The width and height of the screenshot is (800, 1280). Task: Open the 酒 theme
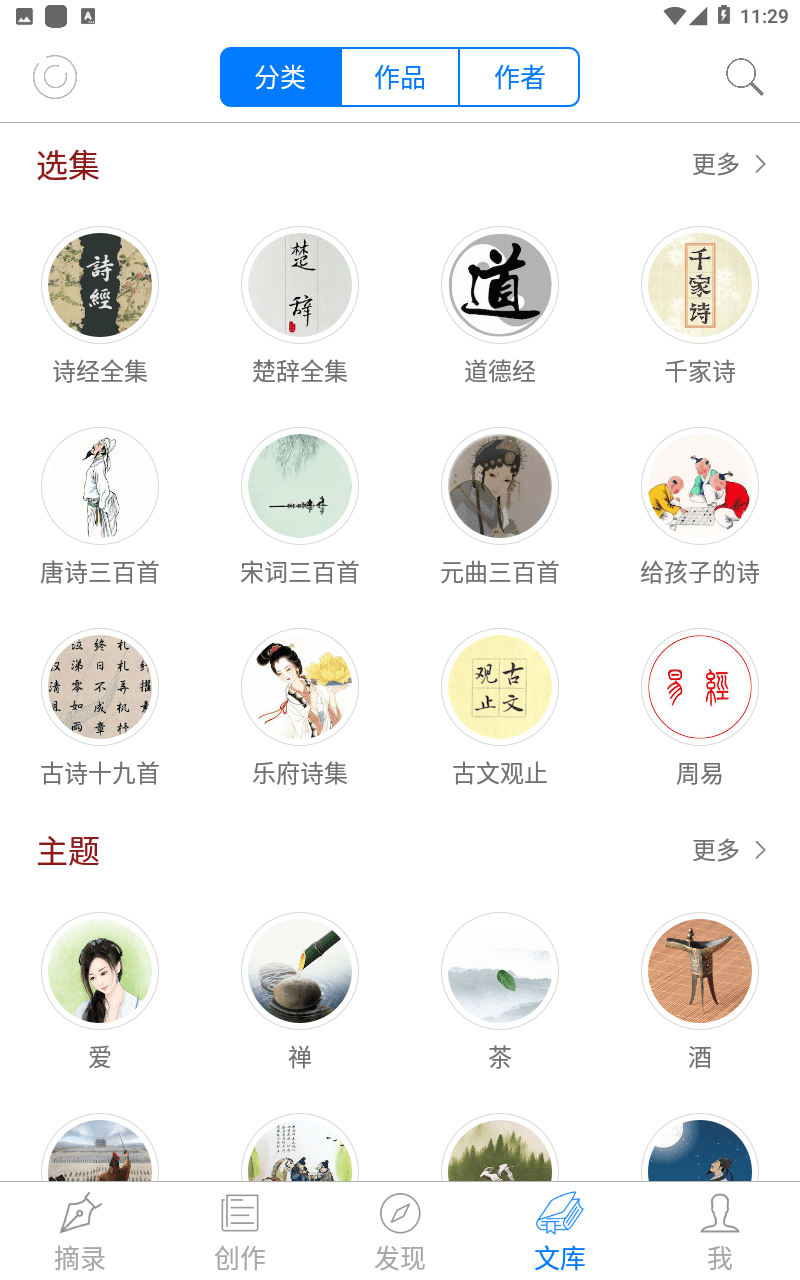[x=700, y=992]
